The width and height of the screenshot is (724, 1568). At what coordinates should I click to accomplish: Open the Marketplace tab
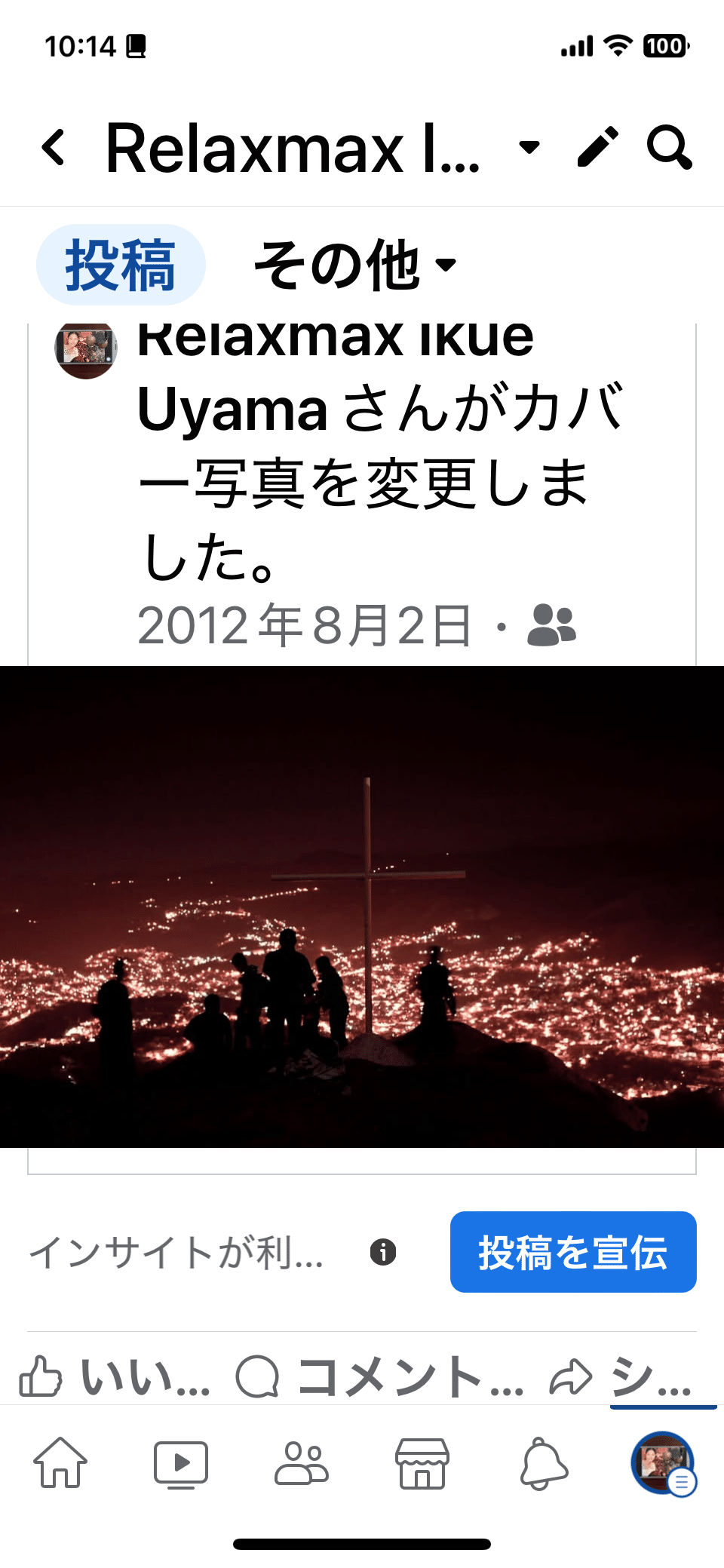point(422,1463)
